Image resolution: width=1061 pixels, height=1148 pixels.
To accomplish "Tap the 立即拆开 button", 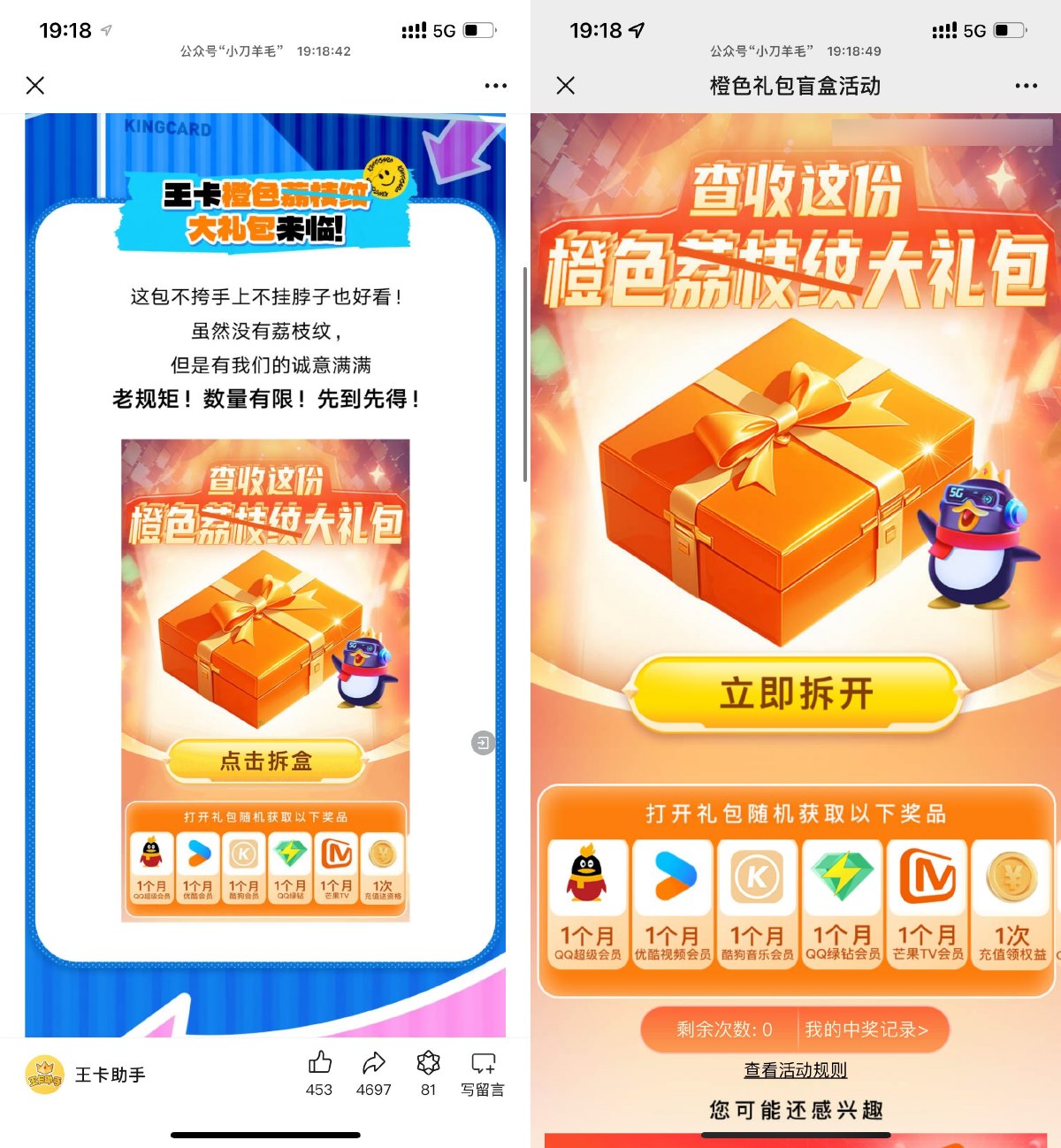I will [796, 693].
